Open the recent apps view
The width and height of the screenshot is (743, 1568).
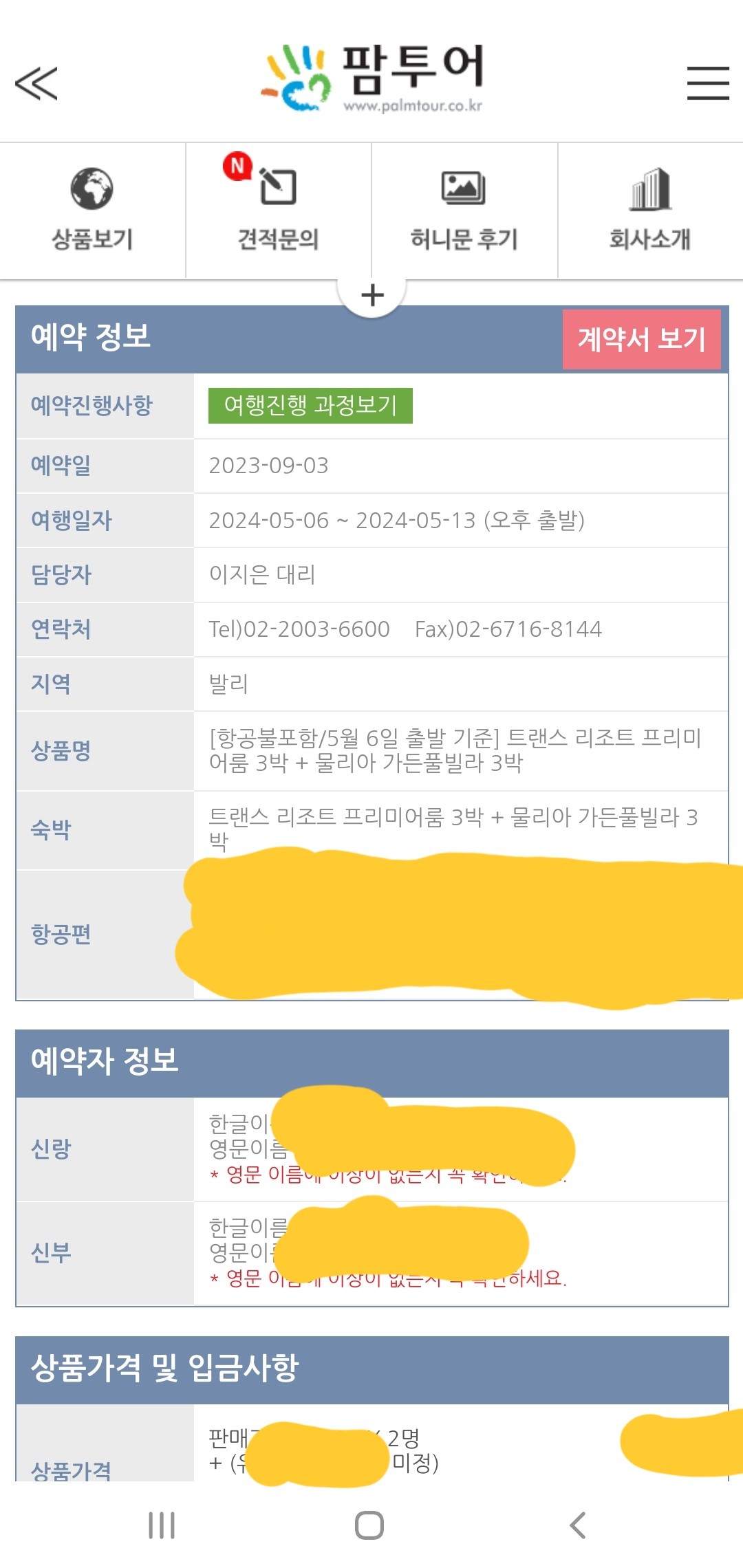(x=162, y=1525)
